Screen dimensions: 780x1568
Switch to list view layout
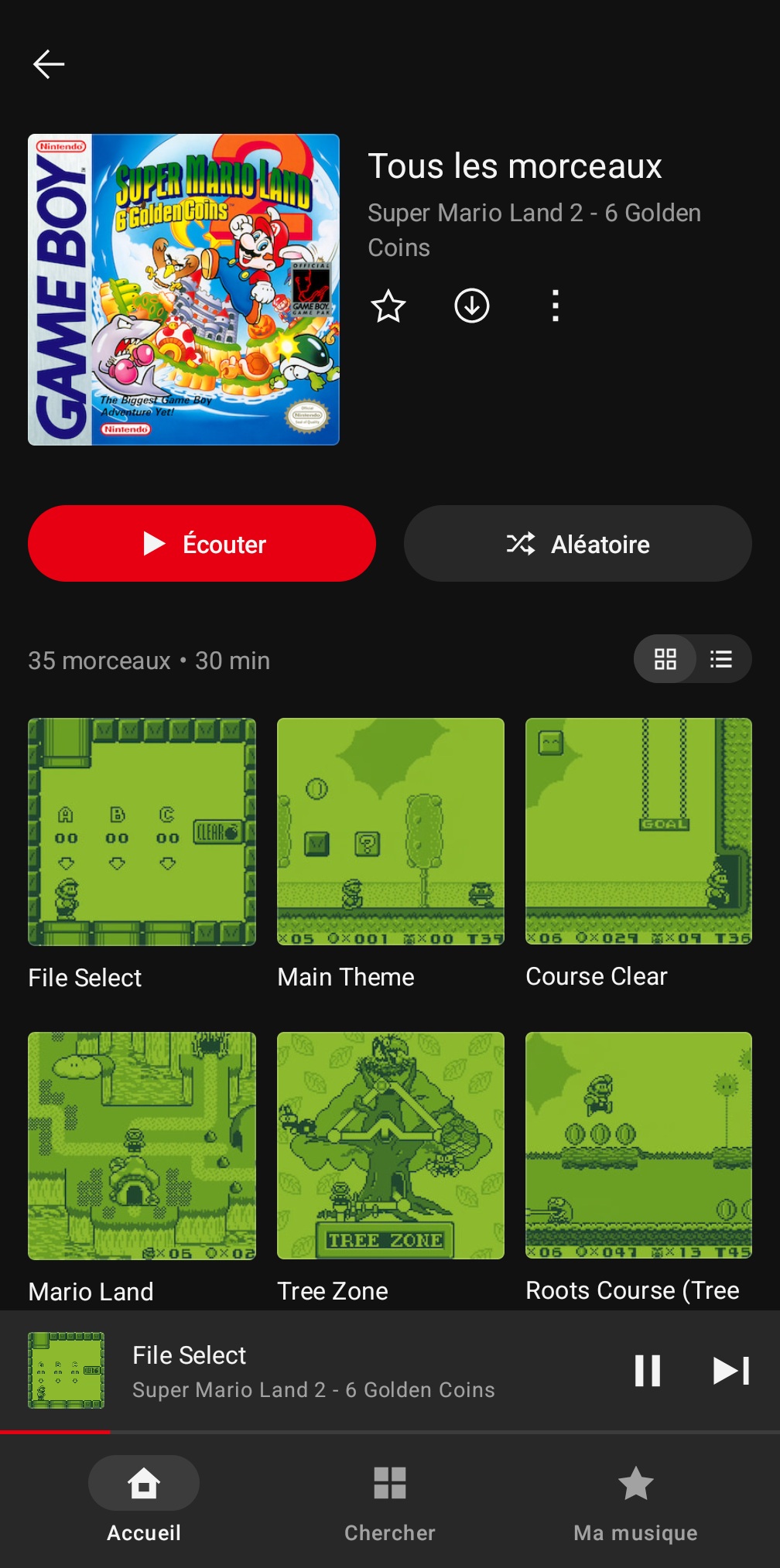point(721,659)
